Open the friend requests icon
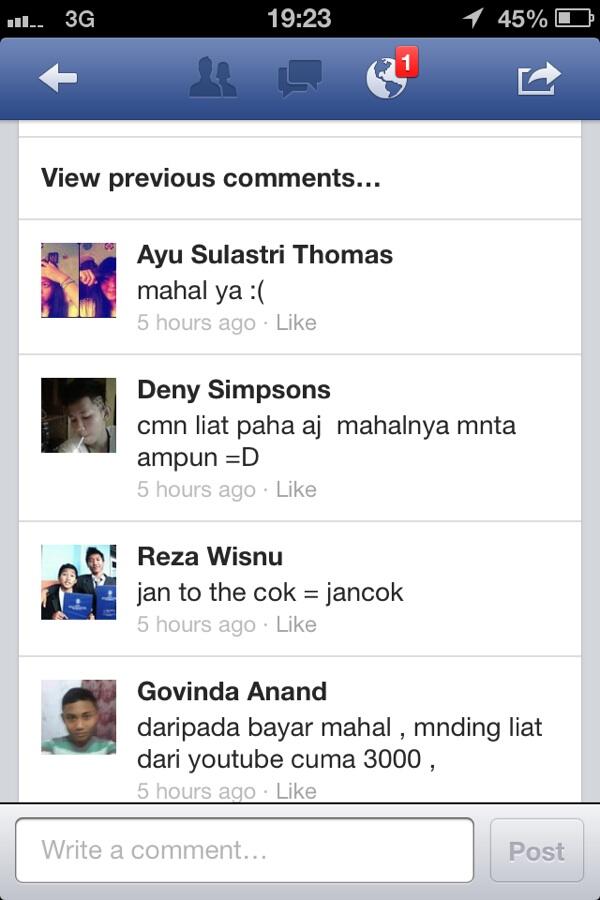This screenshot has height=900, width=600. coord(212,80)
